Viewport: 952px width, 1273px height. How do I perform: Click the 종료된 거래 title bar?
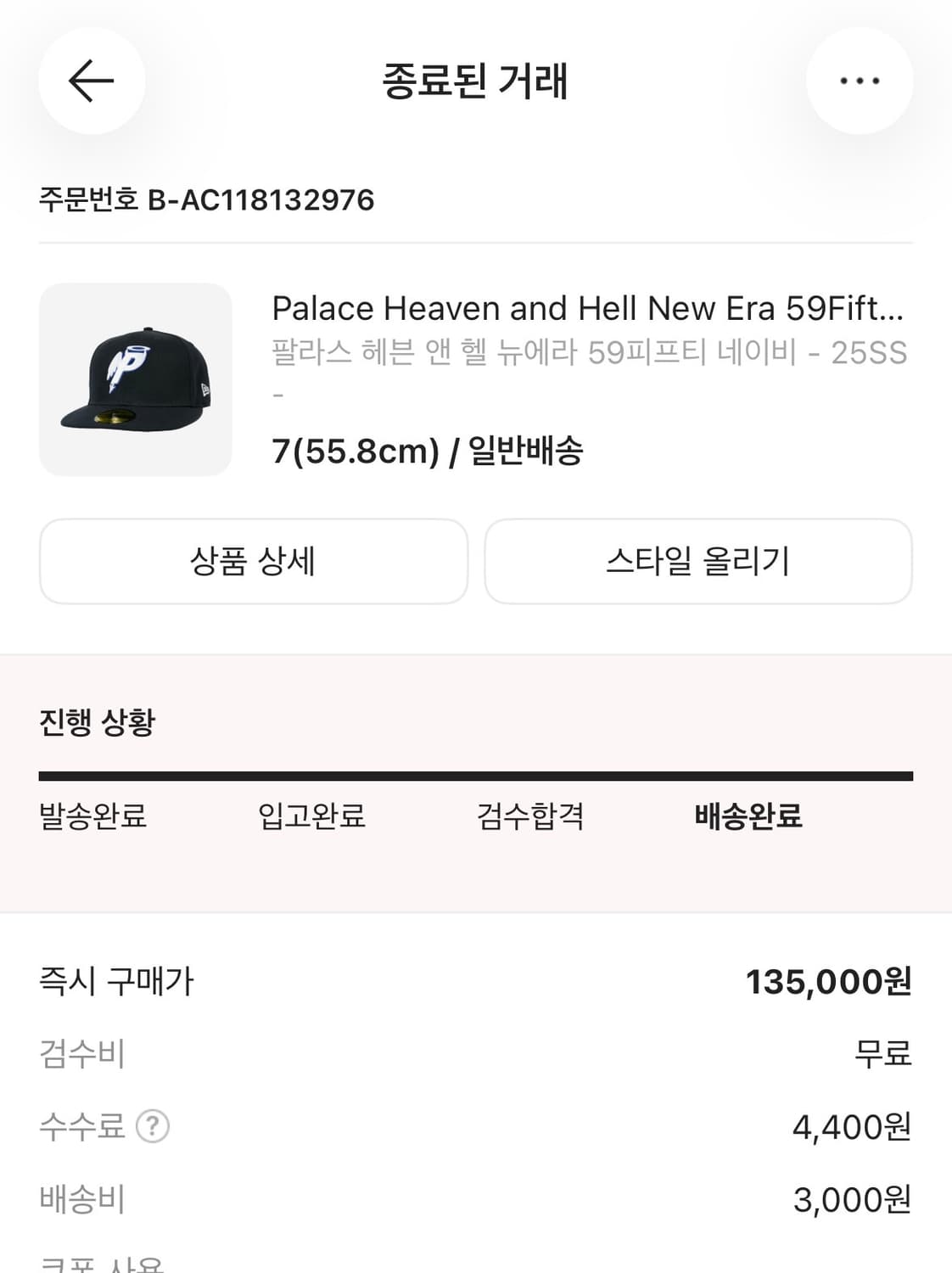(476, 80)
